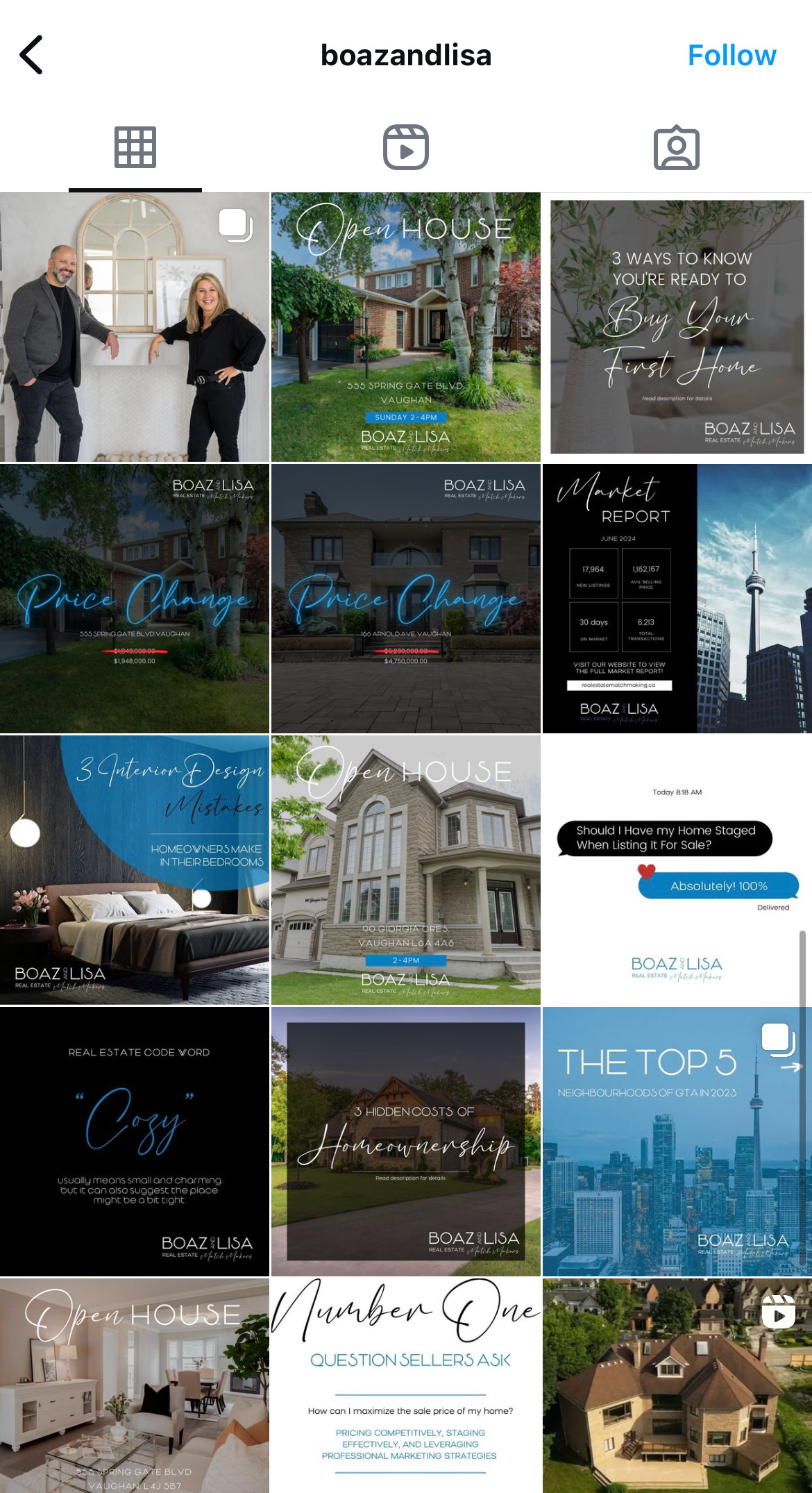Image resolution: width=812 pixels, height=1493 pixels.
Task: Open the Price Change post for 160 Arnold Ave
Action: pos(406,599)
